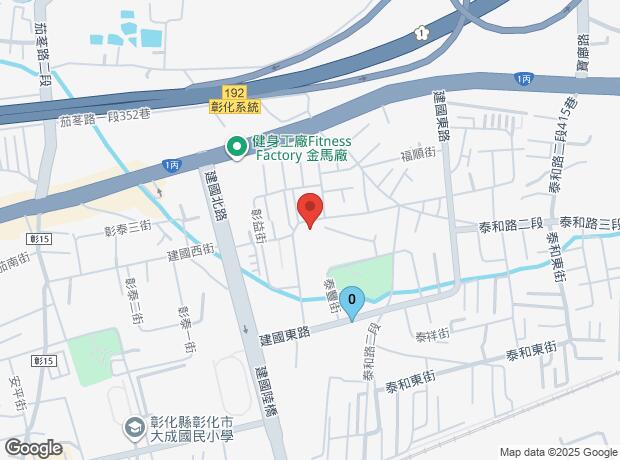This screenshot has width=620, height=460.
Task: Select the blue marker labeled 0
Action: 351,299
